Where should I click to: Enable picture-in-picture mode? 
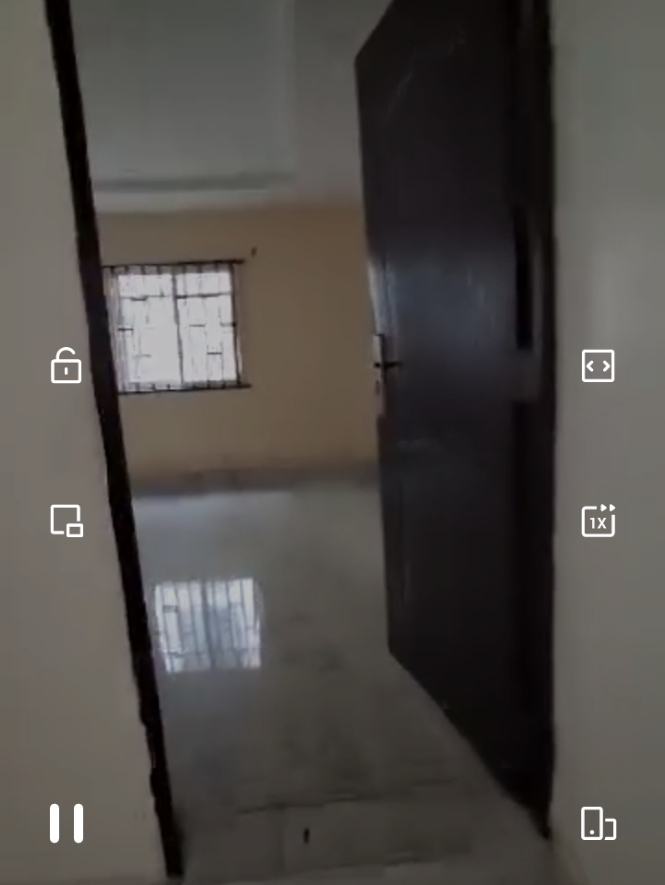pyautogui.click(x=67, y=521)
